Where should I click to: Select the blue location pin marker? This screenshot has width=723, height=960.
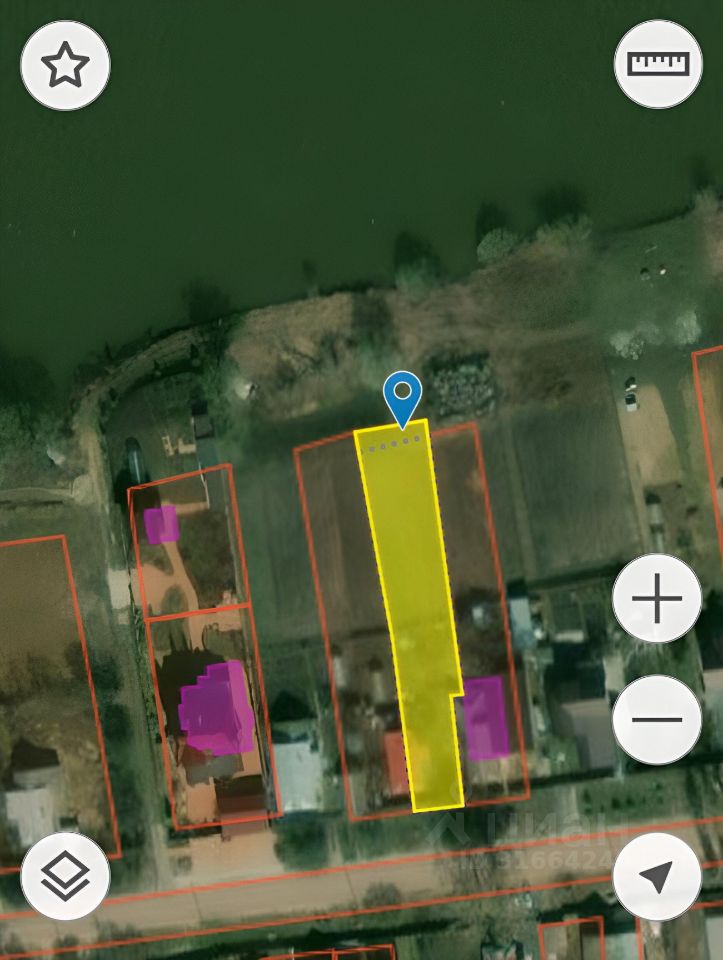pyautogui.click(x=403, y=398)
